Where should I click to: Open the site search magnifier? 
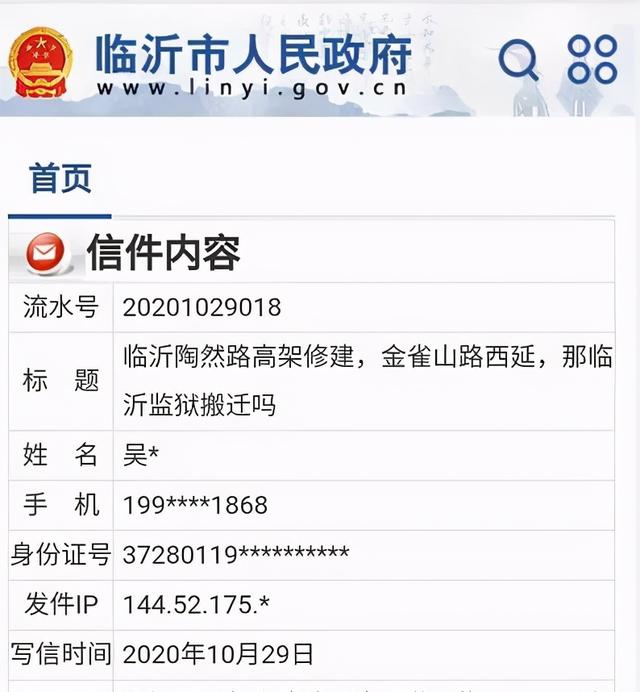(518, 59)
